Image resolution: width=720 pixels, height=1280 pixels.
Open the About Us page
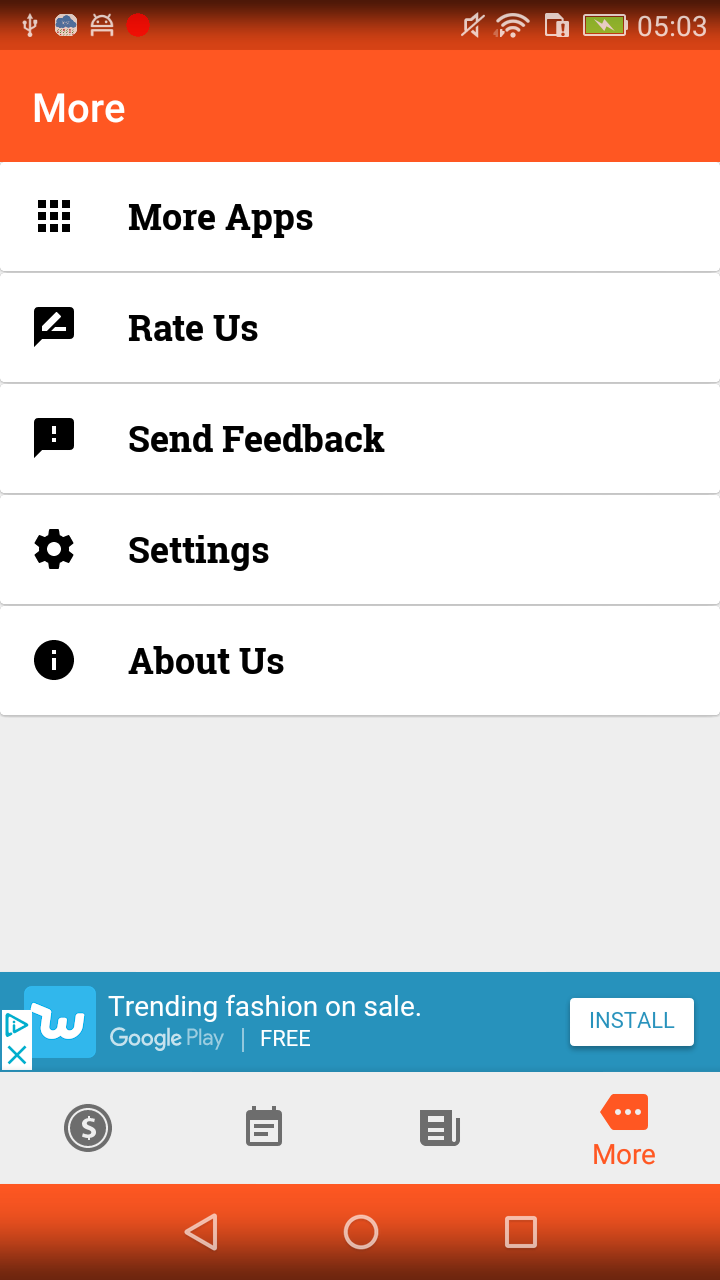pyautogui.click(x=360, y=661)
